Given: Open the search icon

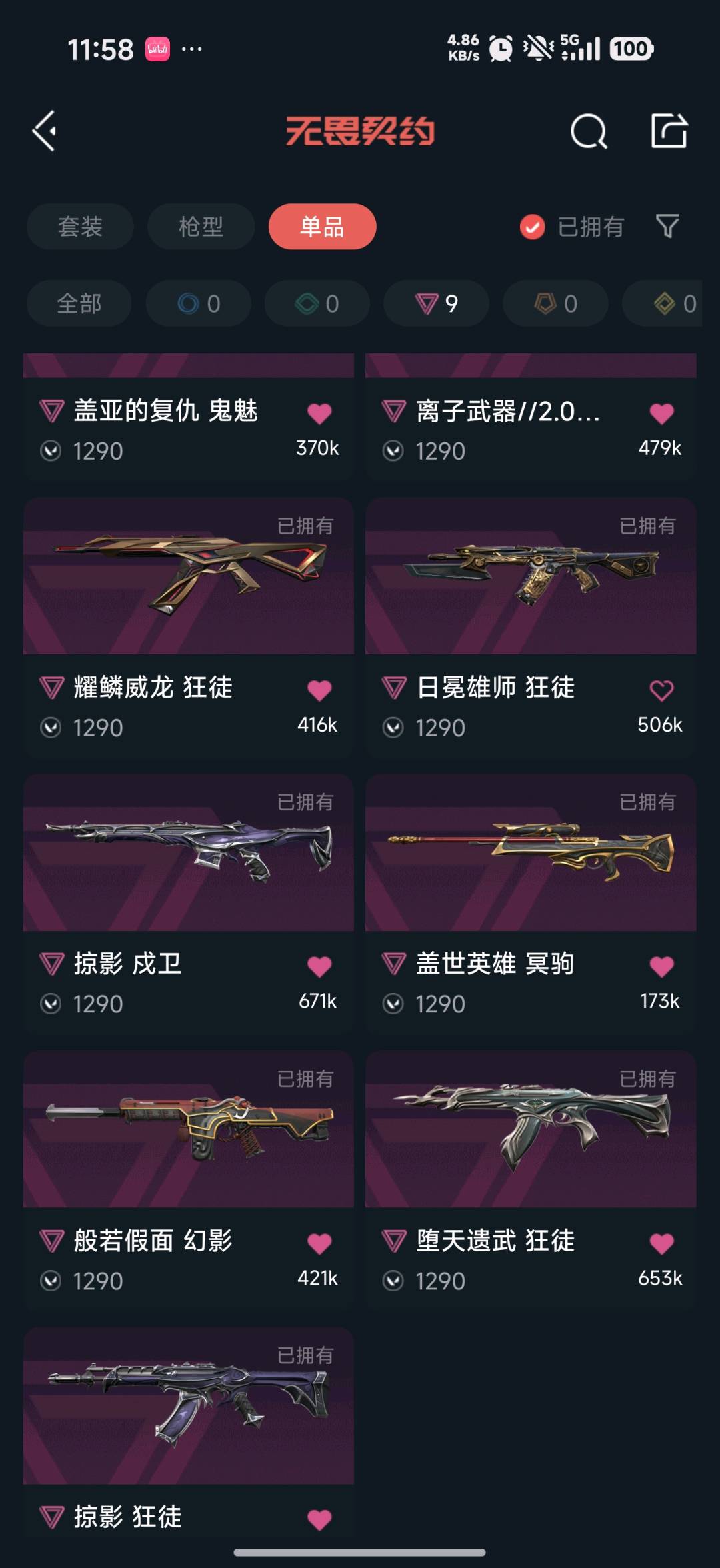Looking at the screenshot, I should coord(589,131).
